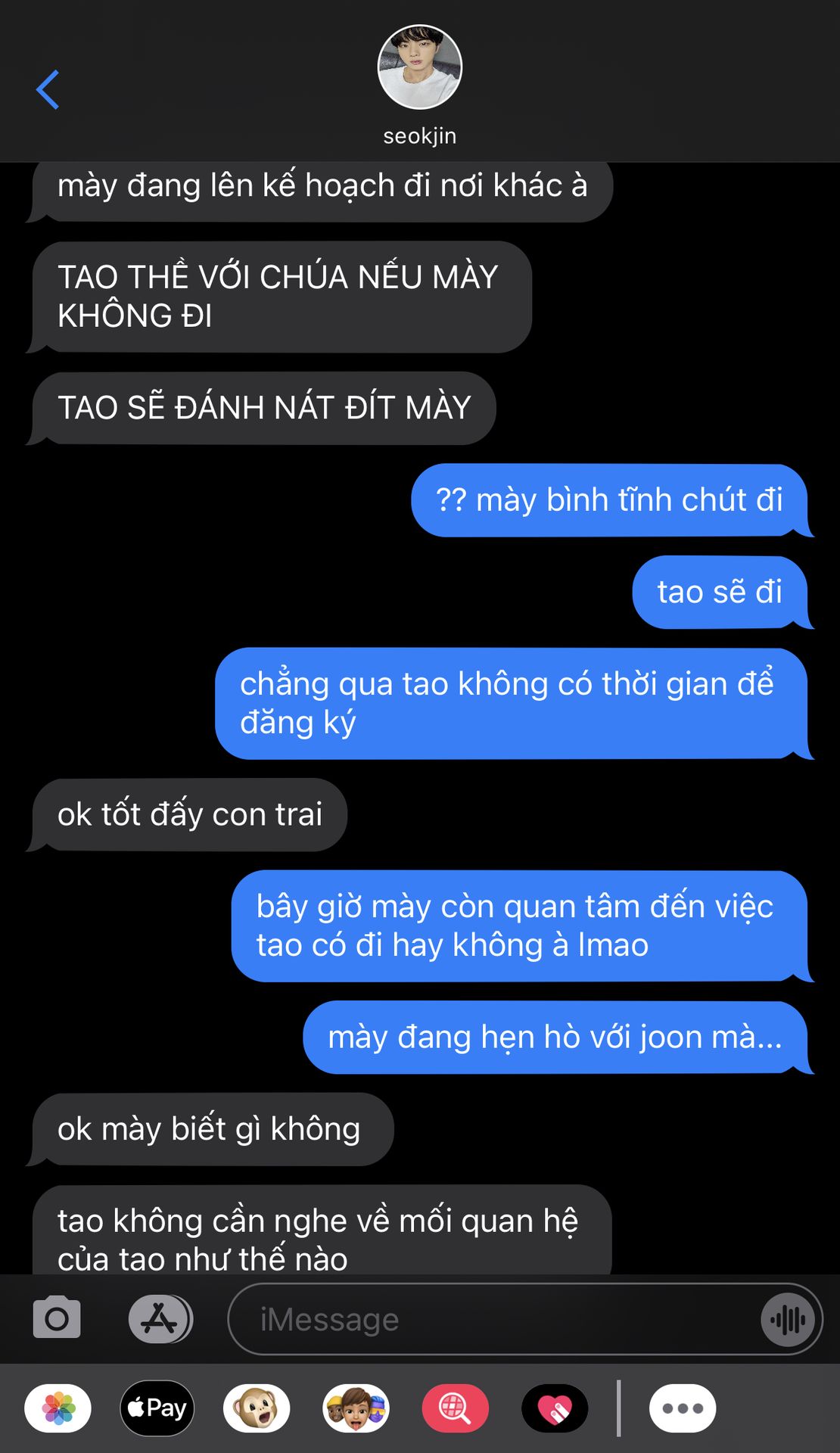
Task: Open Apple Pay in the app drawer
Action: coord(157,1408)
